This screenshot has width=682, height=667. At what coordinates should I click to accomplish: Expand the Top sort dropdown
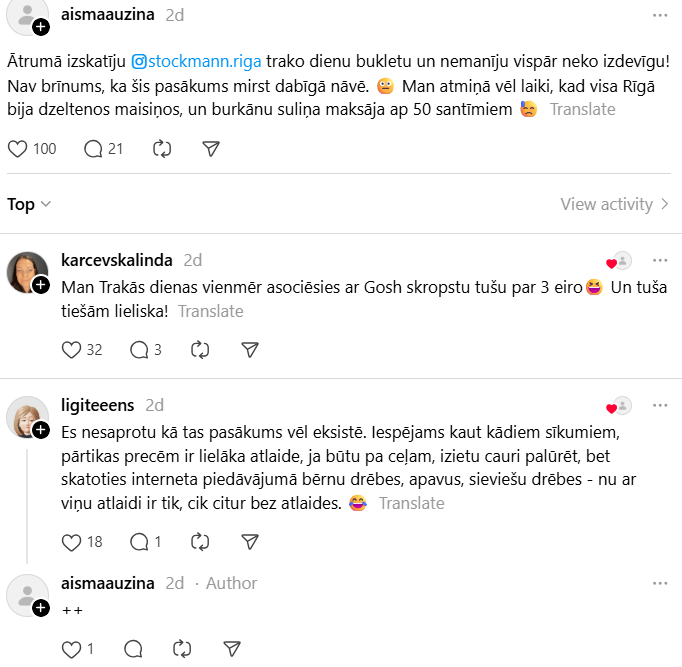tap(29, 204)
